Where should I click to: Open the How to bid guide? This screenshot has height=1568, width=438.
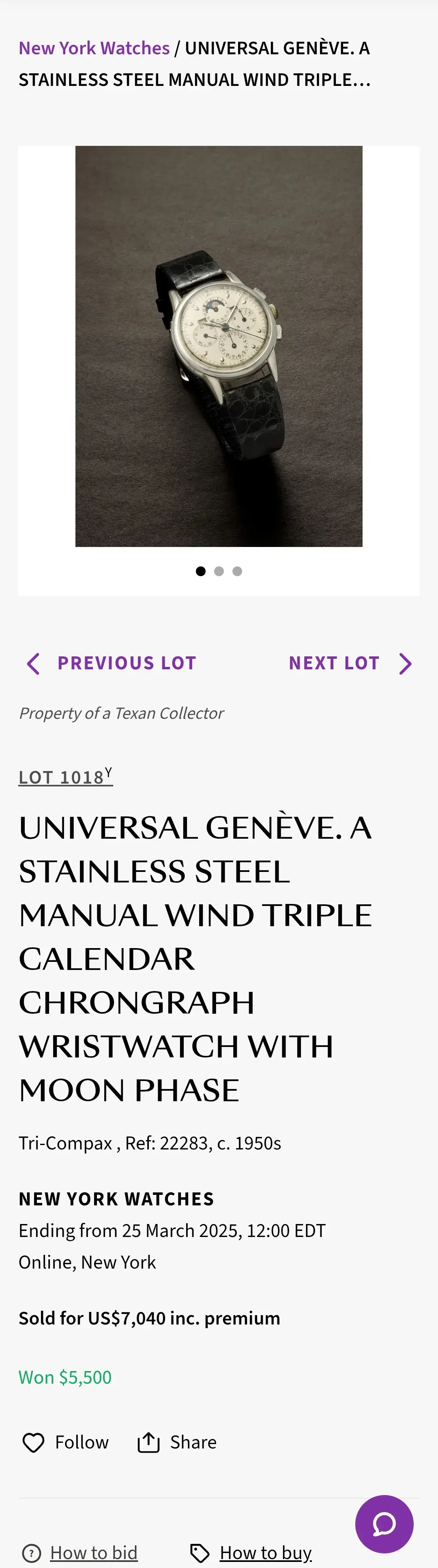(93, 1552)
